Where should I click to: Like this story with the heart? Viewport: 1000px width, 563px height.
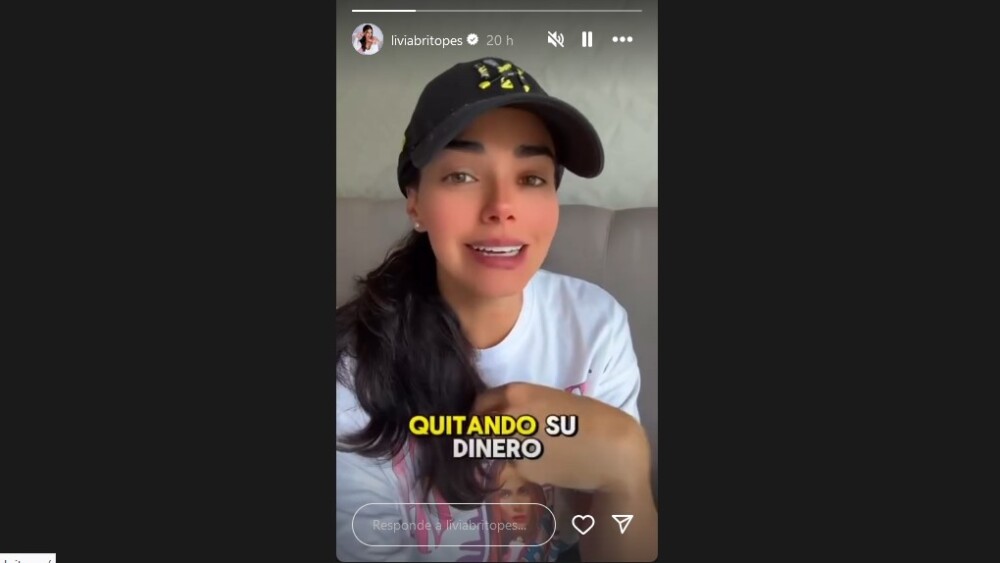click(x=583, y=524)
